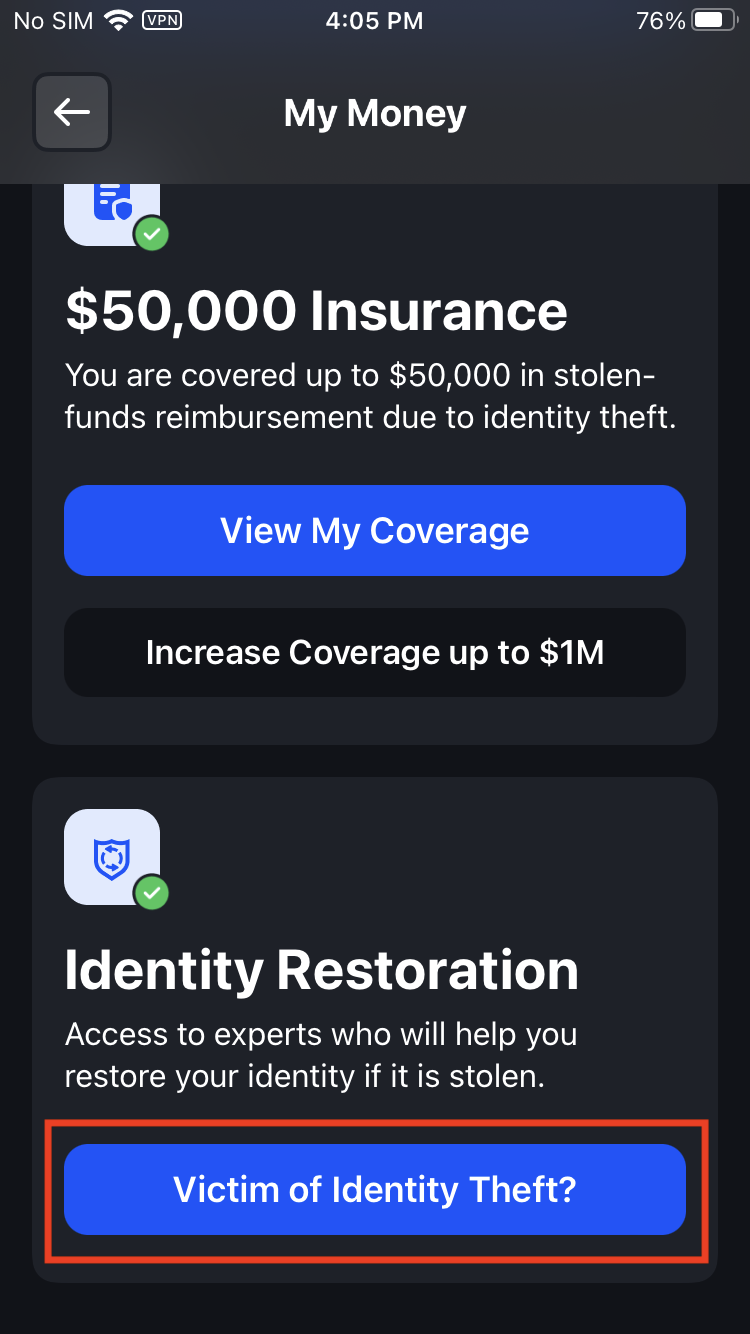Select Victim of Identity Theft button
750x1334 pixels.
375,1189
